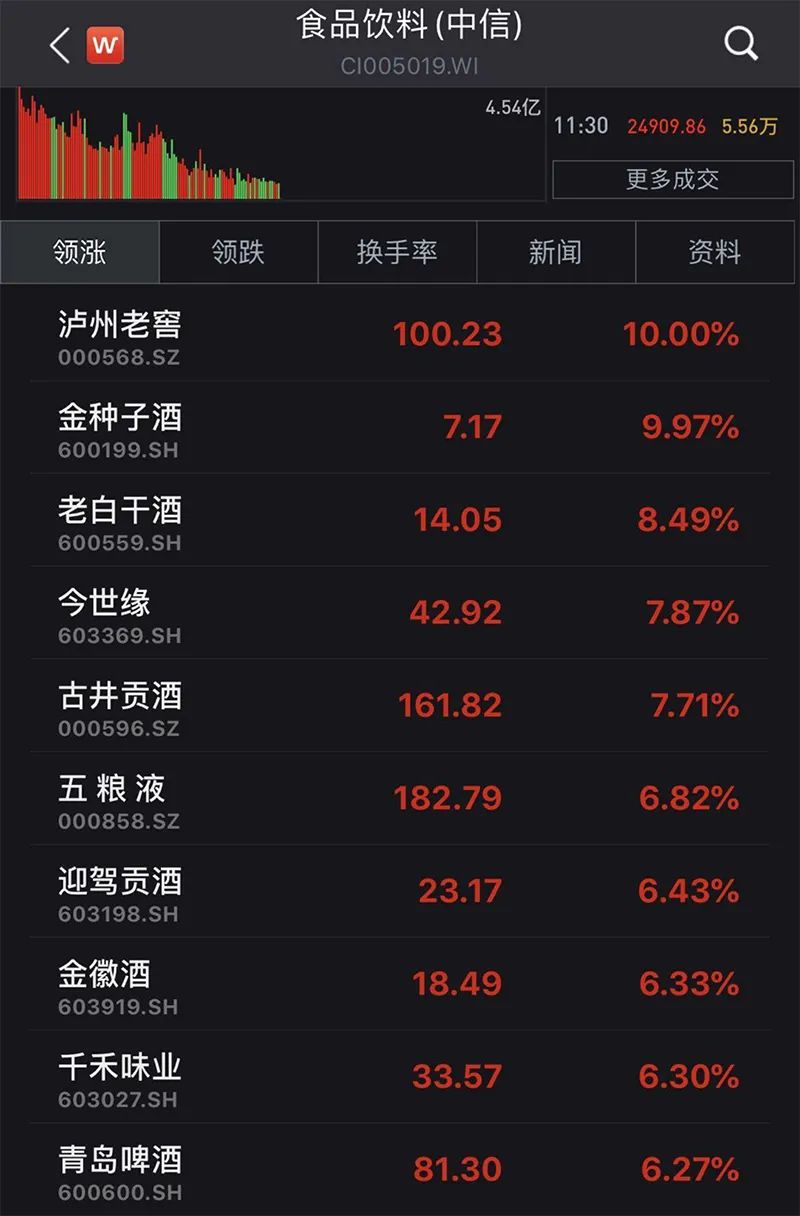Open 迎驾贡酒 stock details
The height and width of the screenshot is (1216, 800).
coord(400,891)
